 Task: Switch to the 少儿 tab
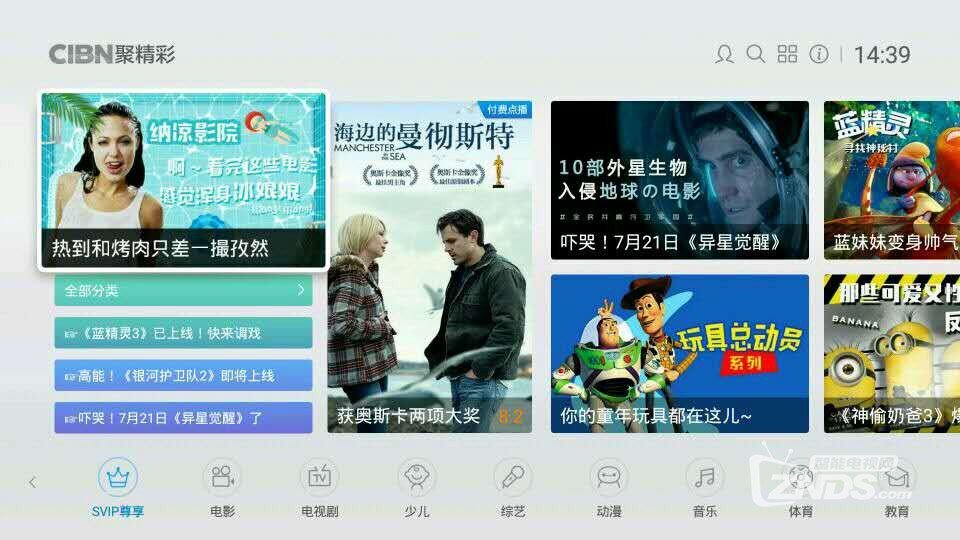coord(416,486)
